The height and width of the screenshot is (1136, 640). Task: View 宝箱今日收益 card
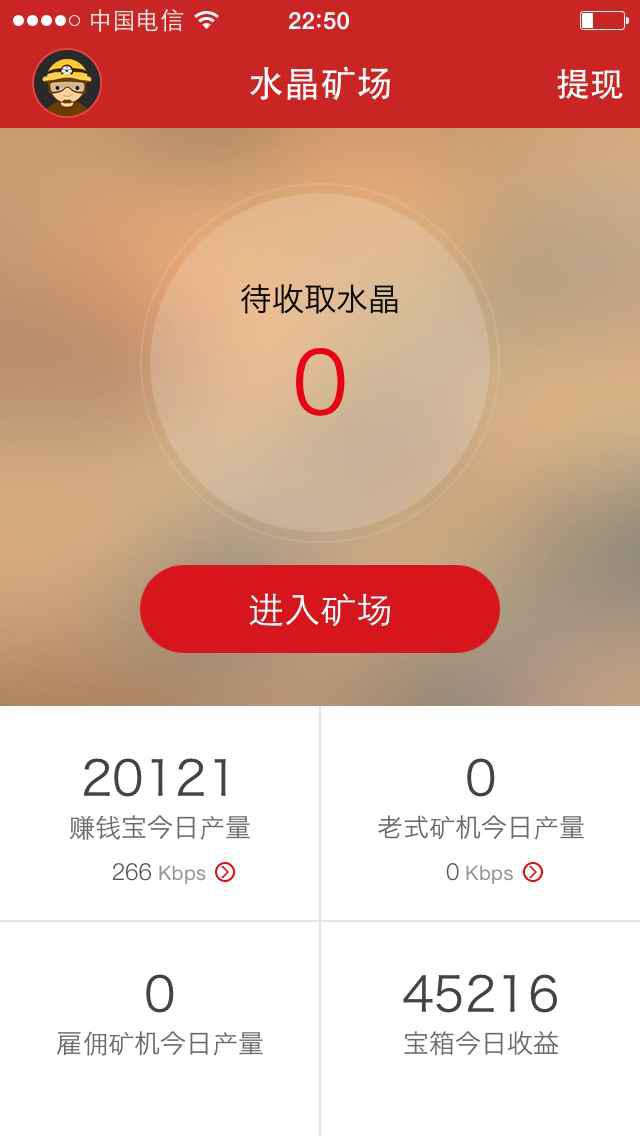point(480,1015)
